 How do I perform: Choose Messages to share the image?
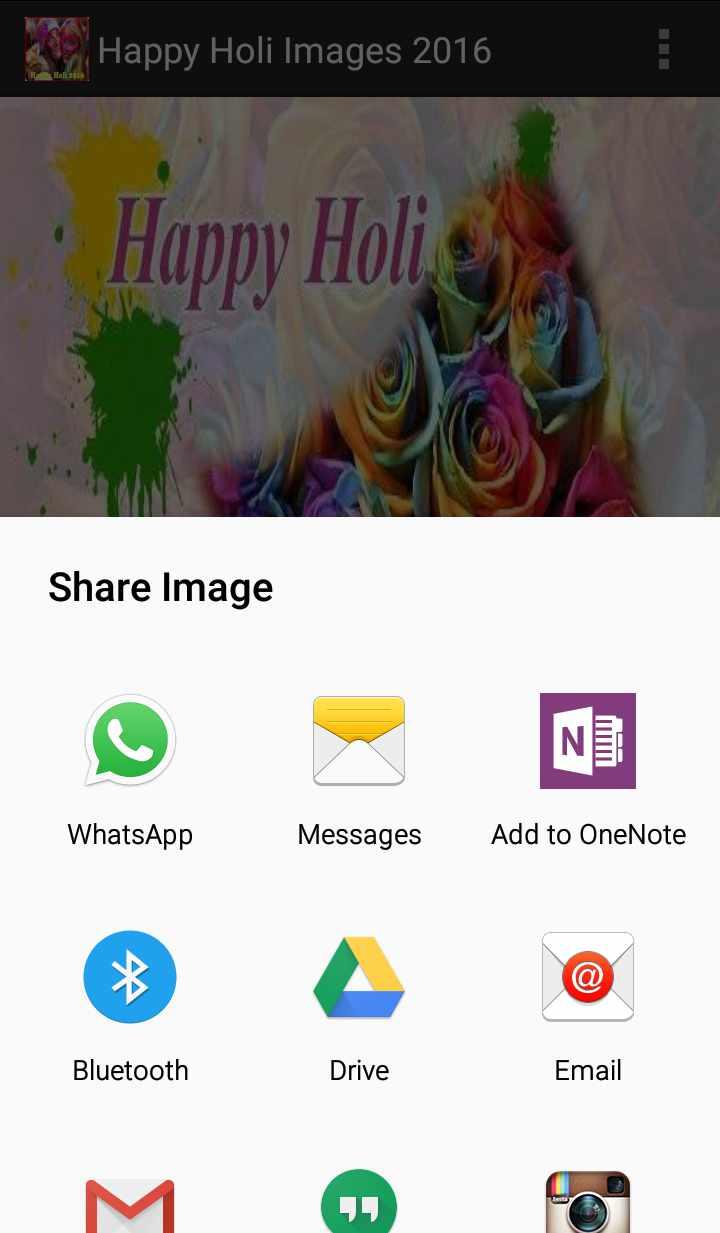359,770
